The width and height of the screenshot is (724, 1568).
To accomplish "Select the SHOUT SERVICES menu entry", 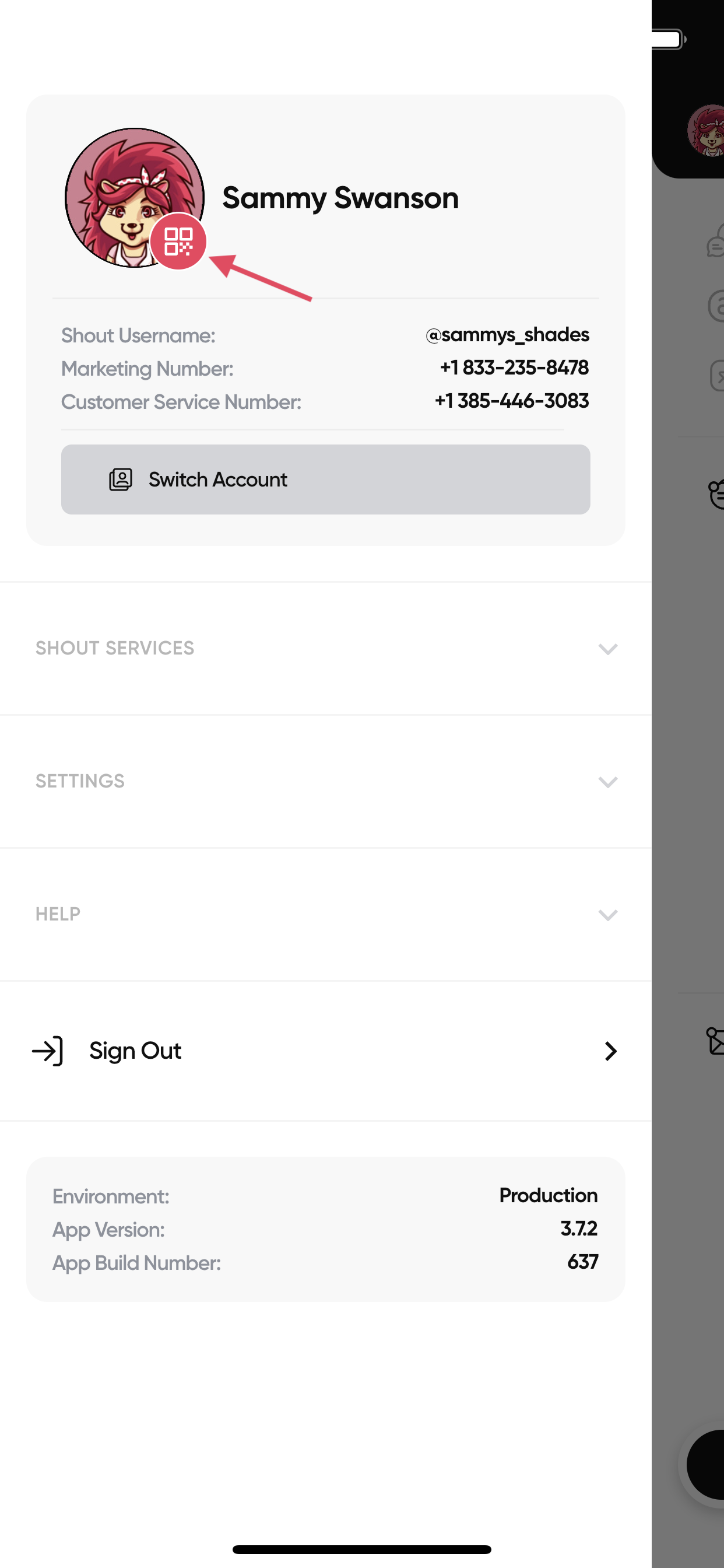I will [x=115, y=647].
